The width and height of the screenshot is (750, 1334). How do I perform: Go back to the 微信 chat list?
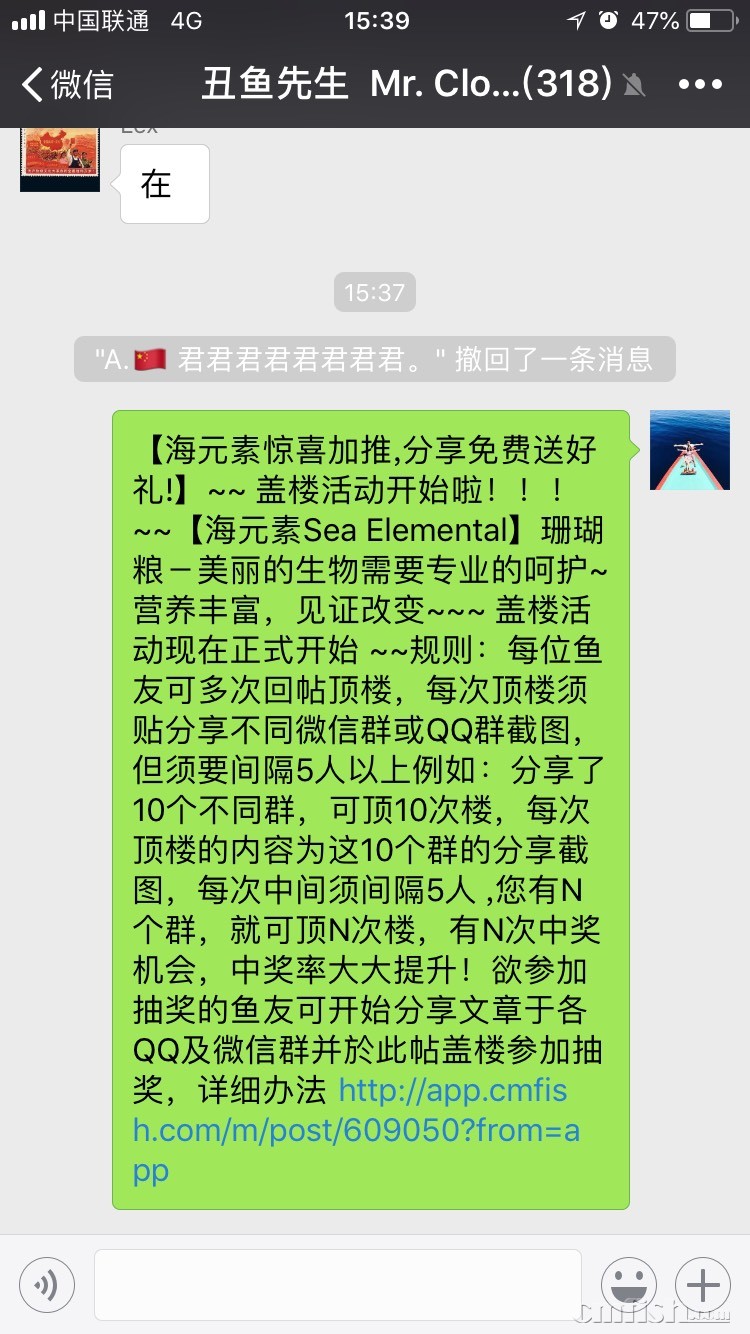tap(66, 84)
